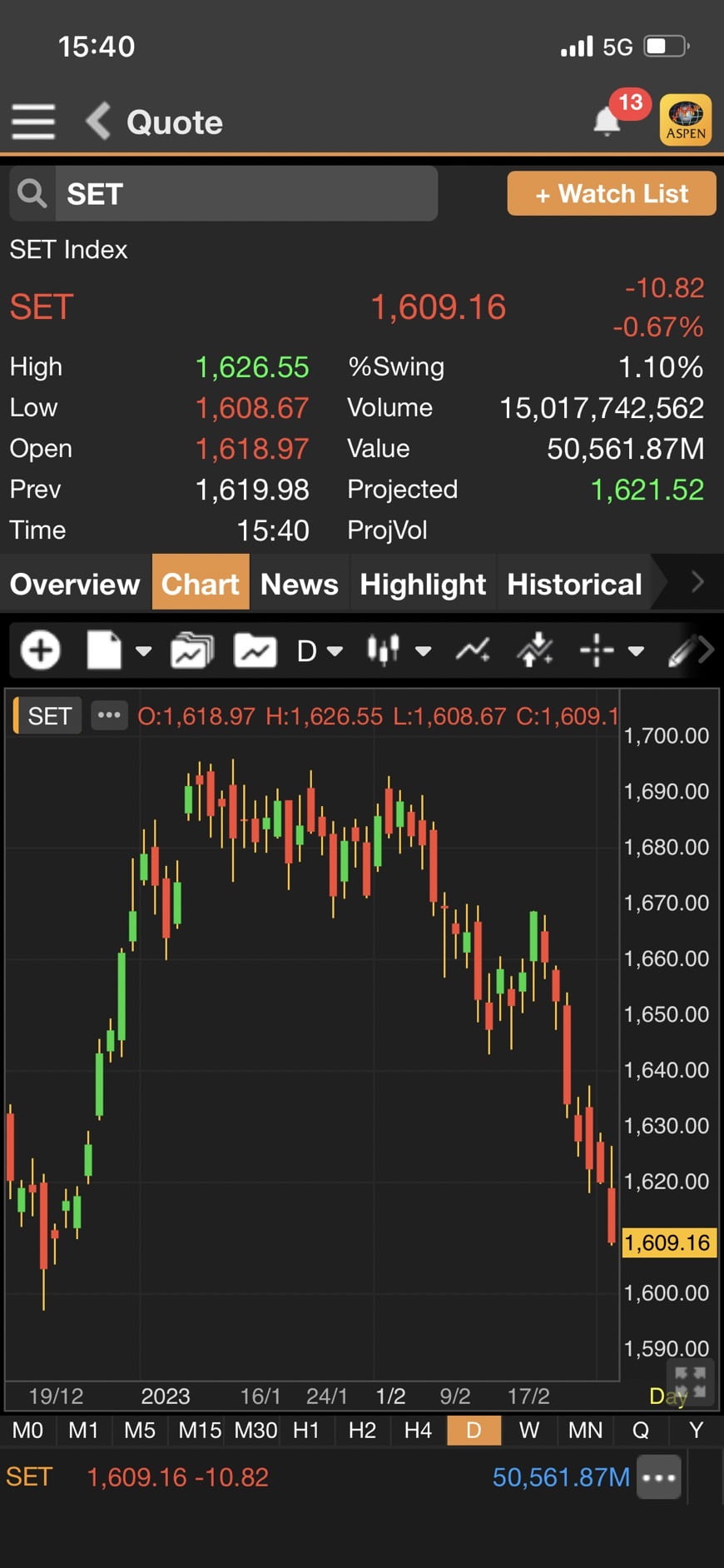Image resolution: width=724 pixels, height=1568 pixels.
Task: Open the hamburger menu
Action: pos(33,122)
